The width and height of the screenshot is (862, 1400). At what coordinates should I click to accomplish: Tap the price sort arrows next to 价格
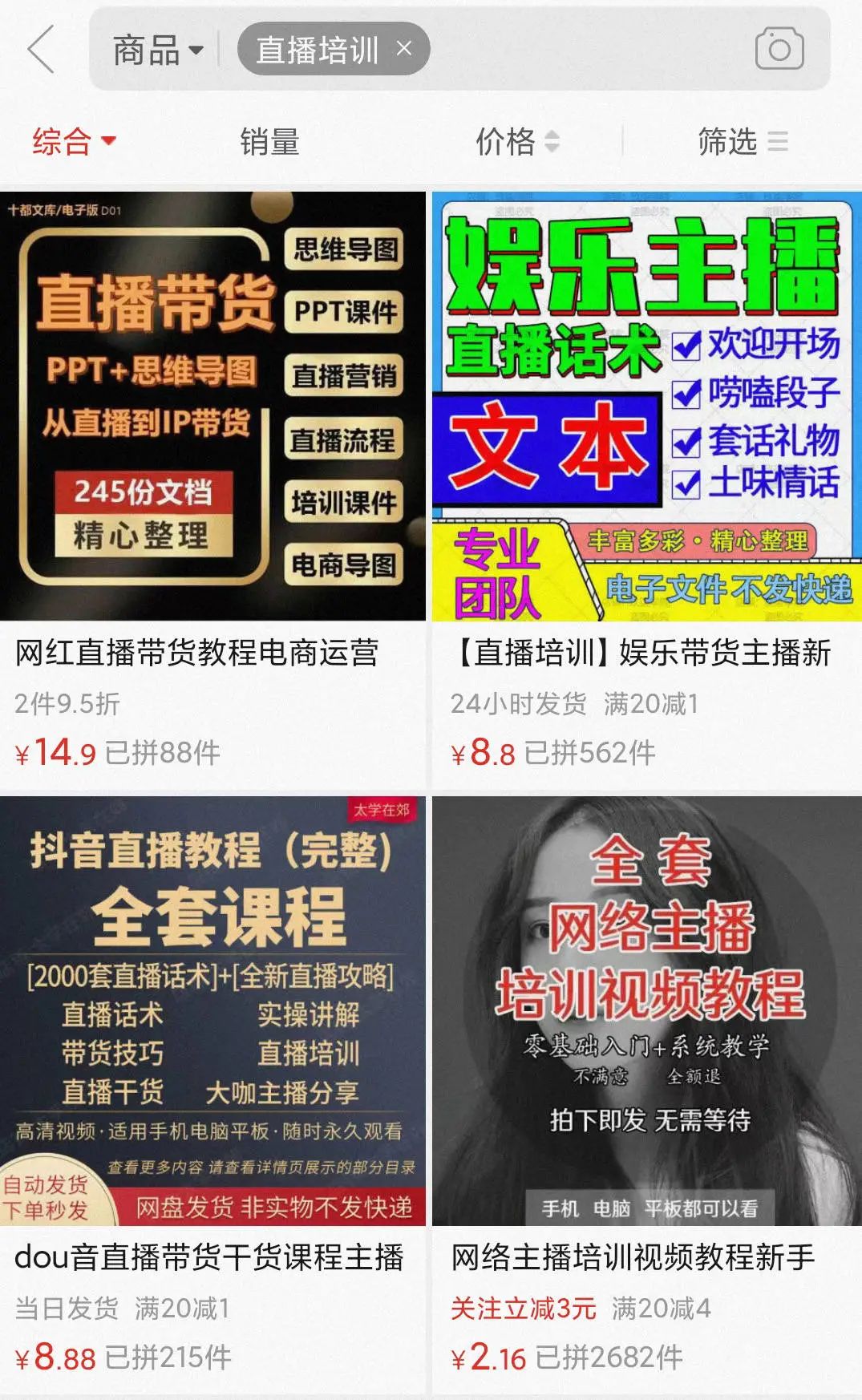[x=552, y=142]
